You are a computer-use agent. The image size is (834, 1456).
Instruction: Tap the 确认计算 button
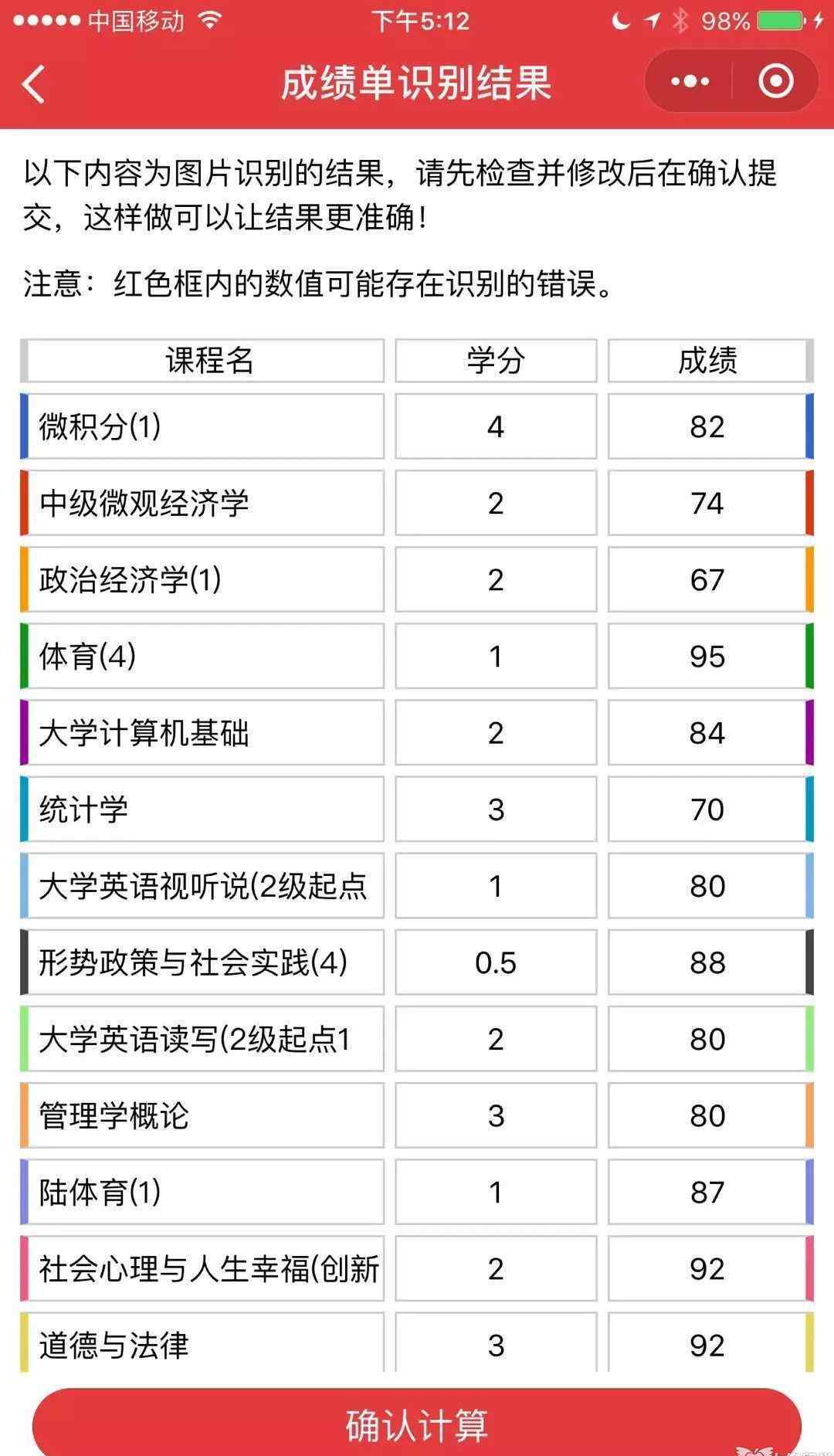tap(417, 1424)
